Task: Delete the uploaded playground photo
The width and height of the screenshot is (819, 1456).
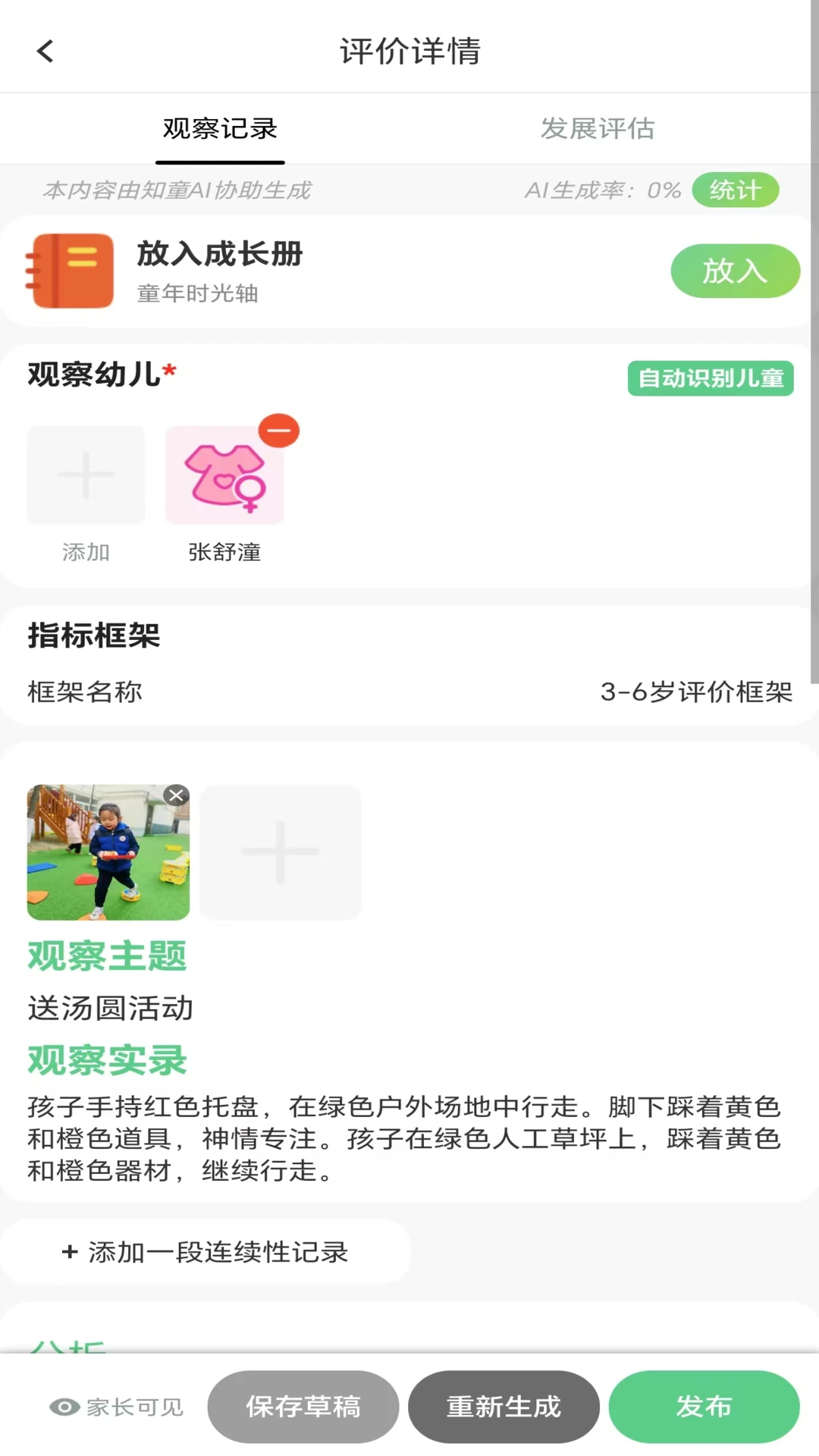Action: (177, 795)
